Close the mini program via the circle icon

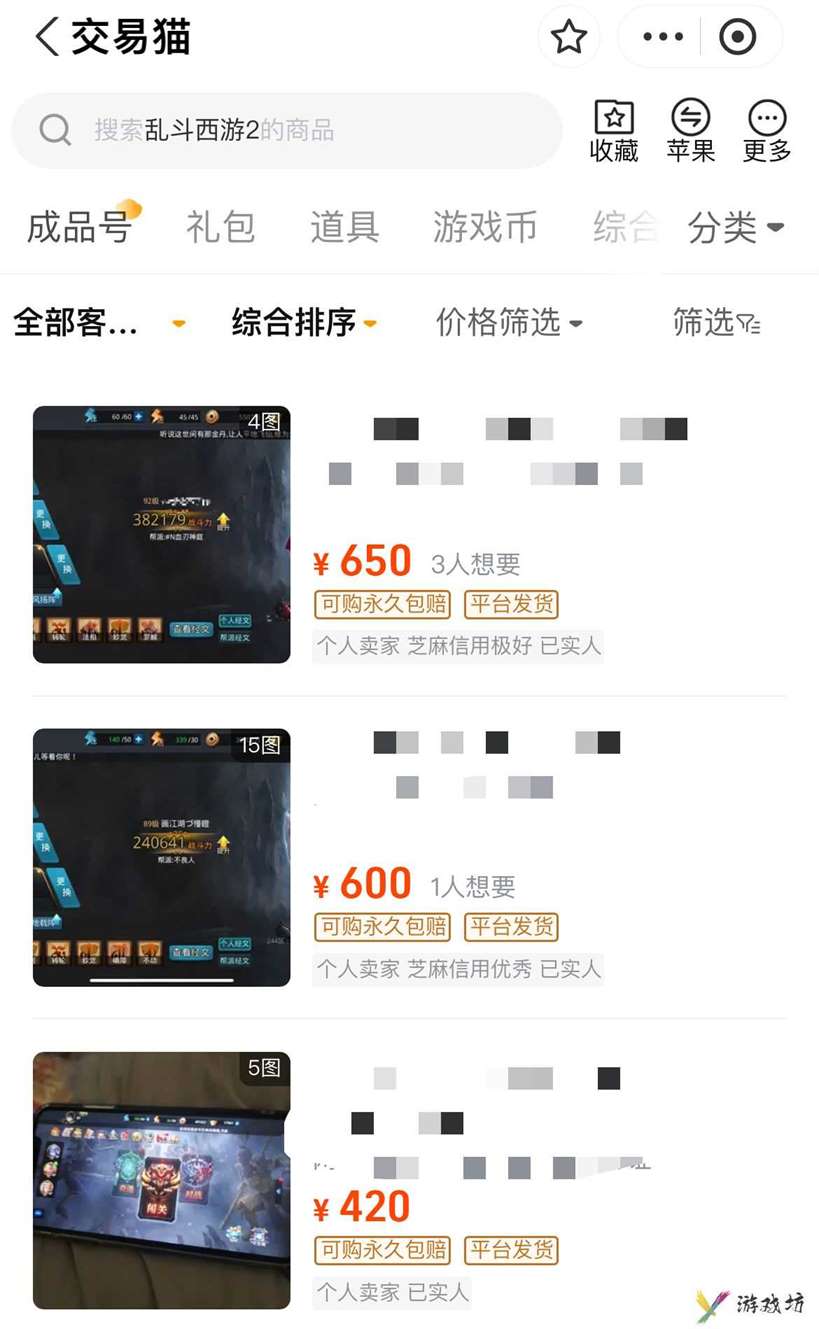[738, 38]
